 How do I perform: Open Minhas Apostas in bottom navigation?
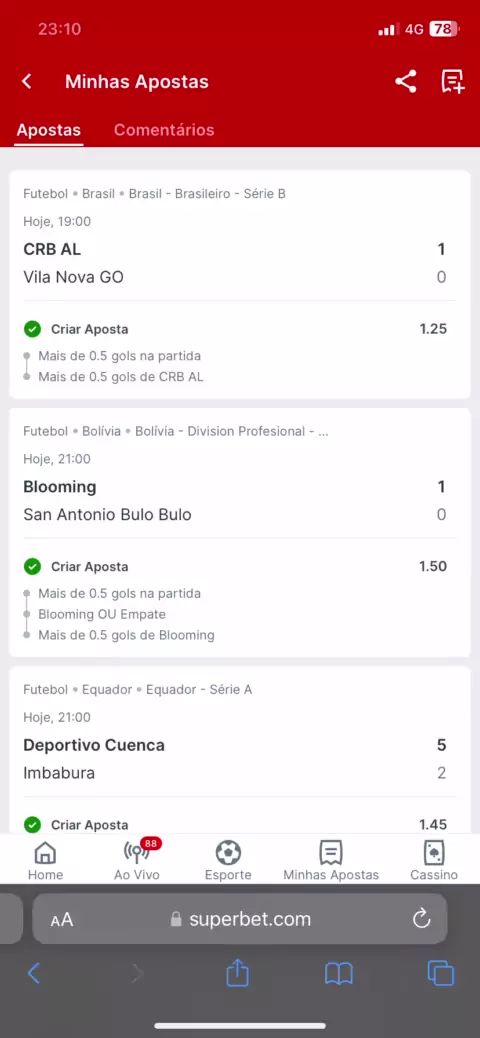click(331, 861)
